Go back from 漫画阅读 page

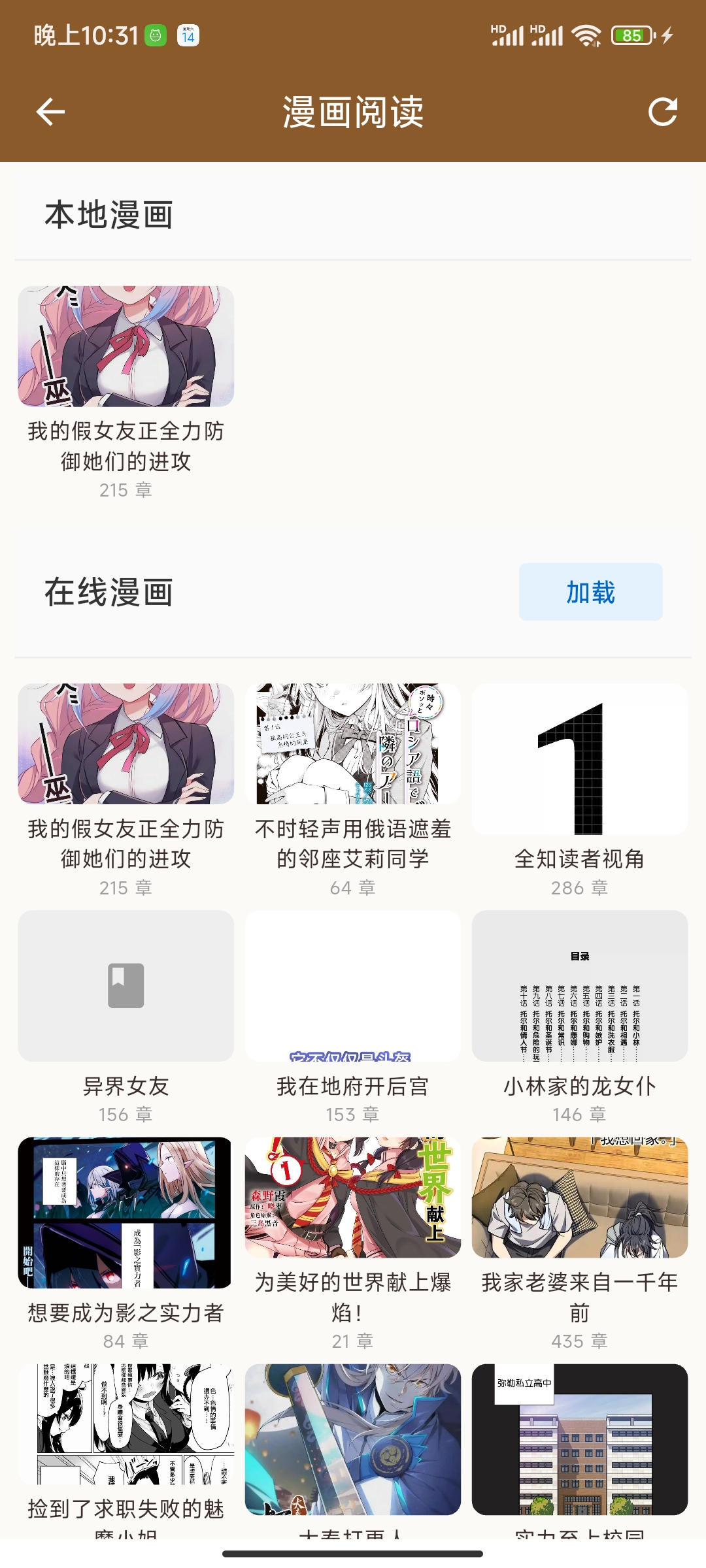50,112
